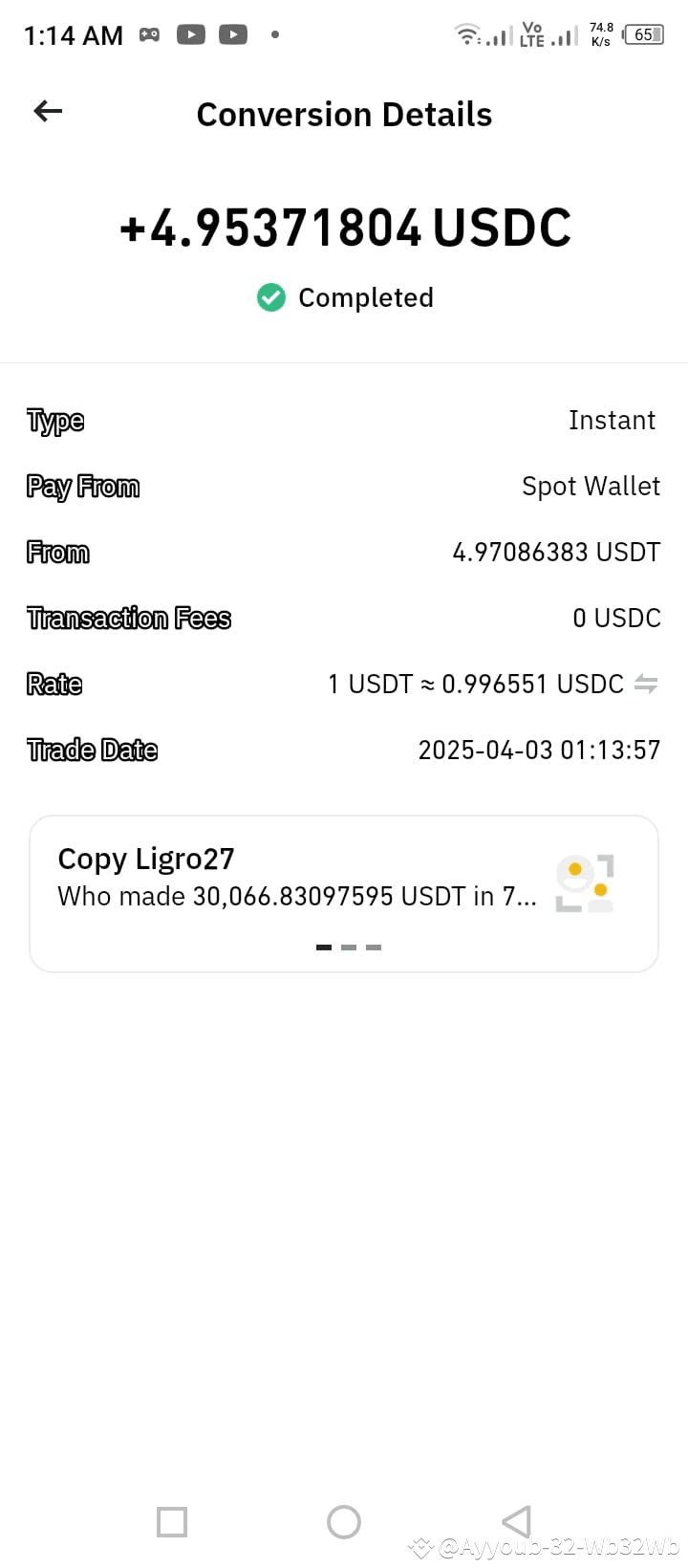Viewport: 688px width, 1568px height.
Task: Tap the game controller icon in status bar
Action: (x=149, y=34)
